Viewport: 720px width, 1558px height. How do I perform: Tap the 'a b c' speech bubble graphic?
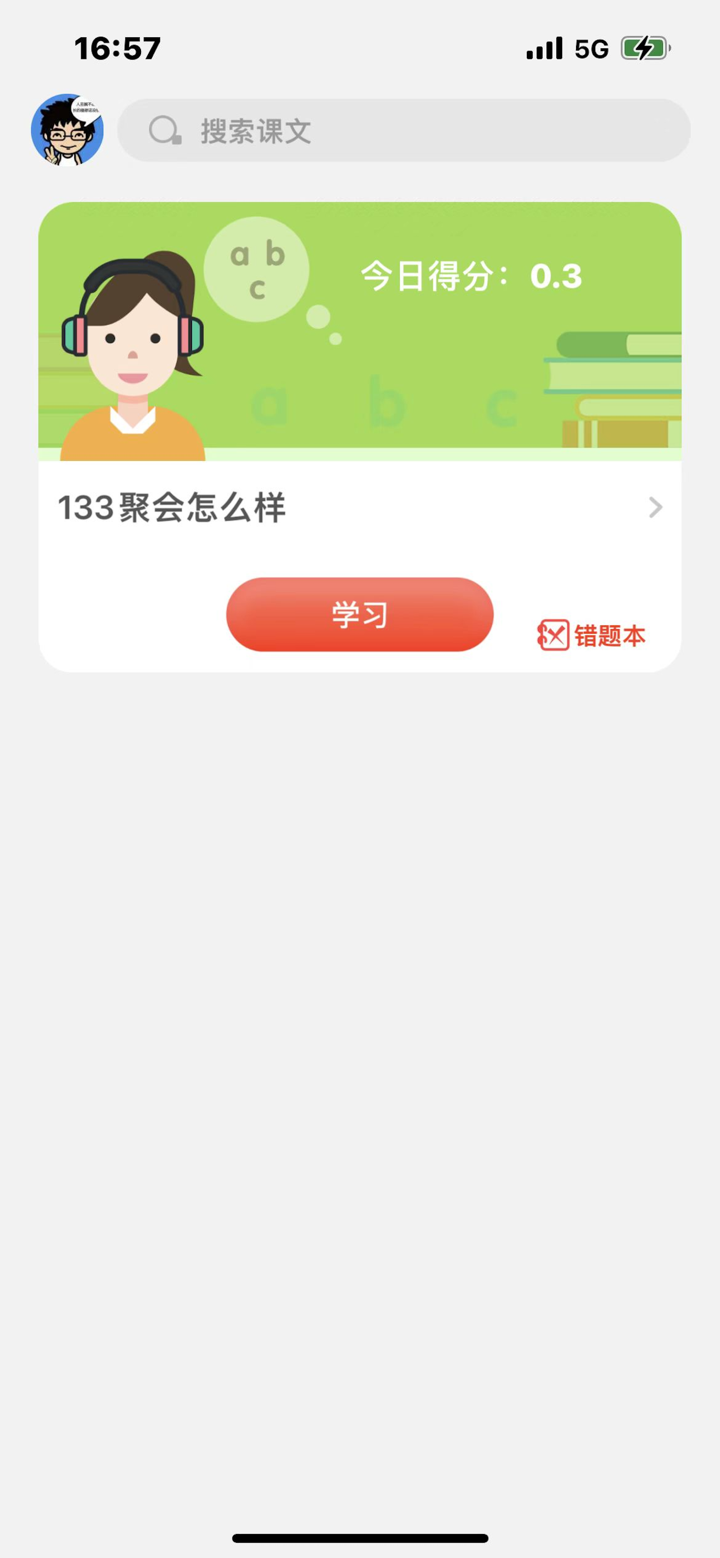(x=256, y=267)
